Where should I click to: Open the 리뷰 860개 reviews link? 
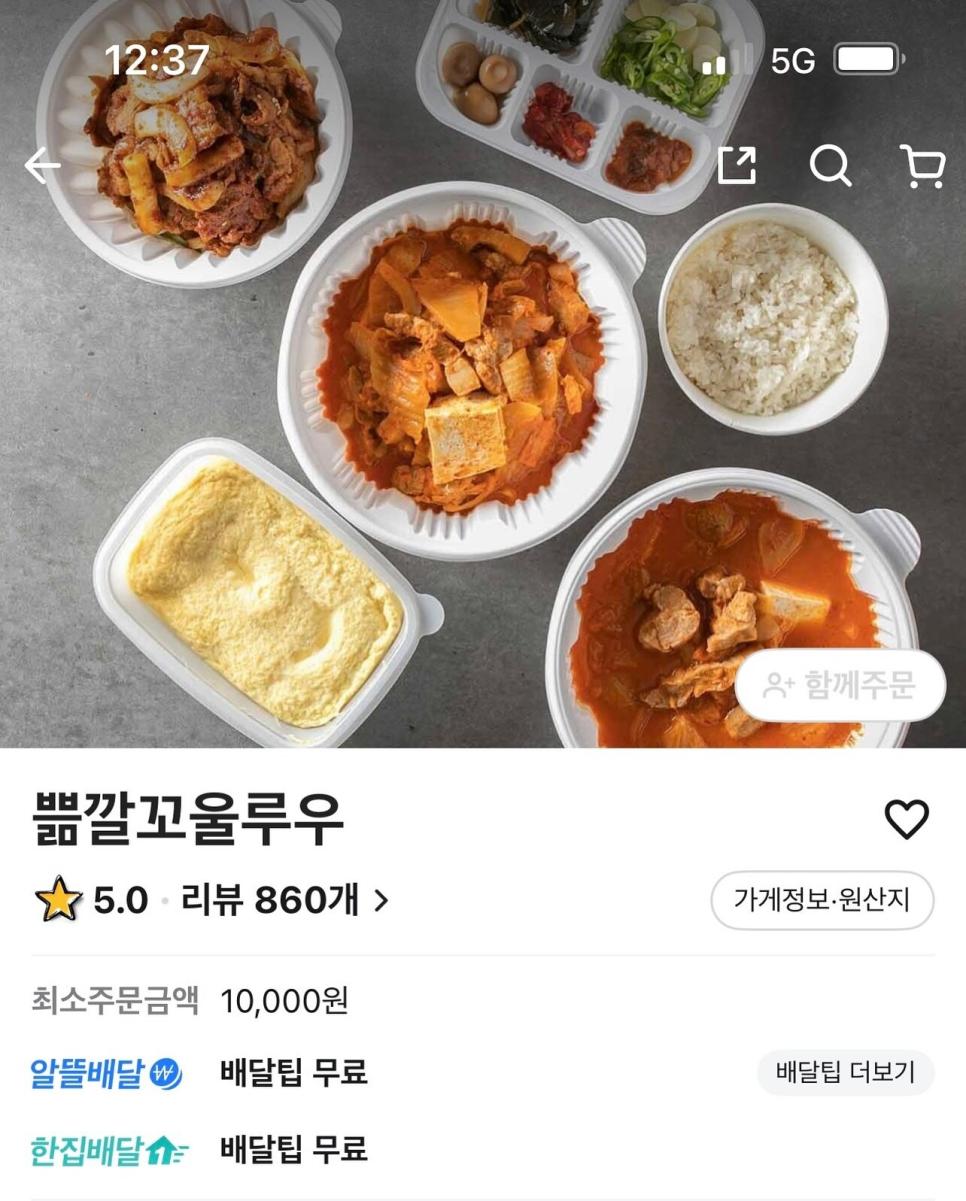point(284,901)
